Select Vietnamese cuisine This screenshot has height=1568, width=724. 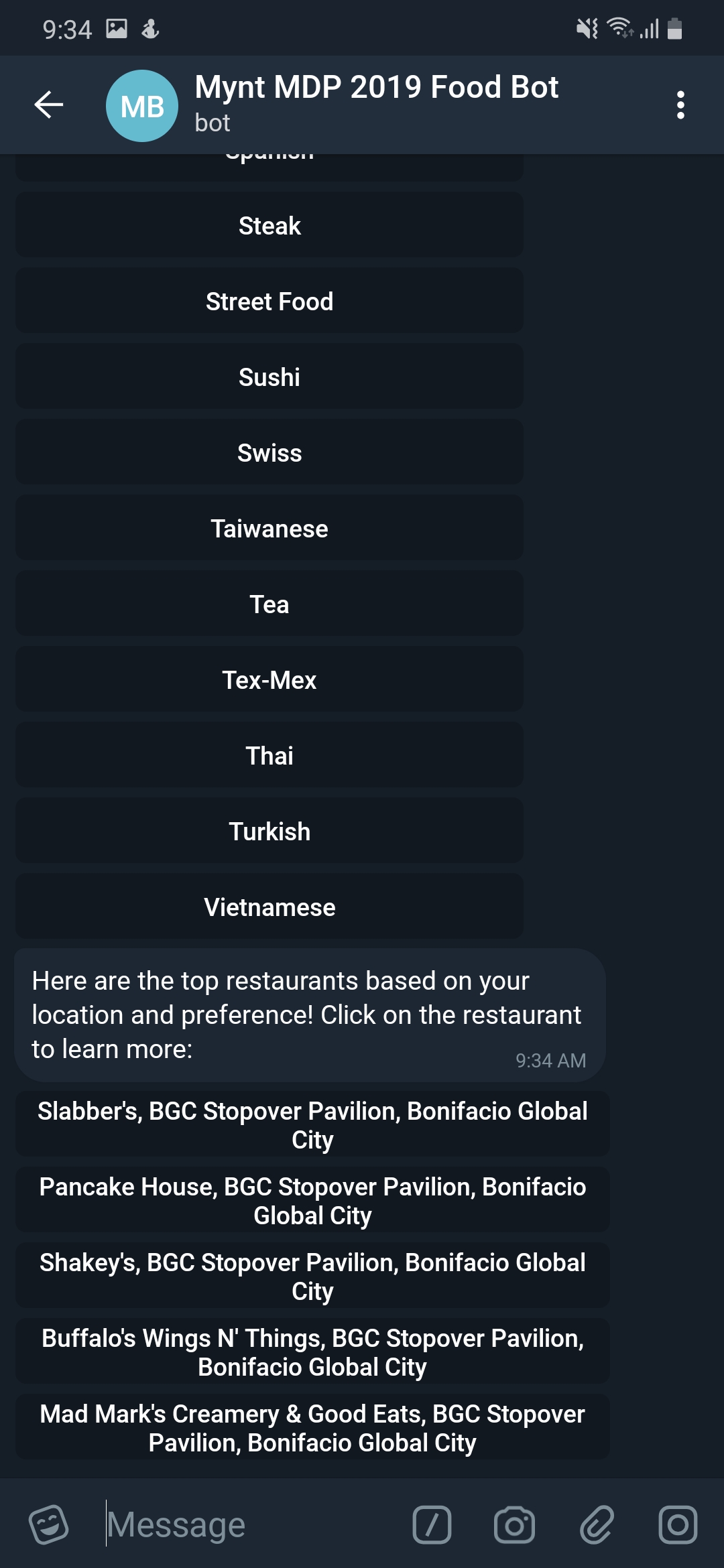[x=269, y=907]
